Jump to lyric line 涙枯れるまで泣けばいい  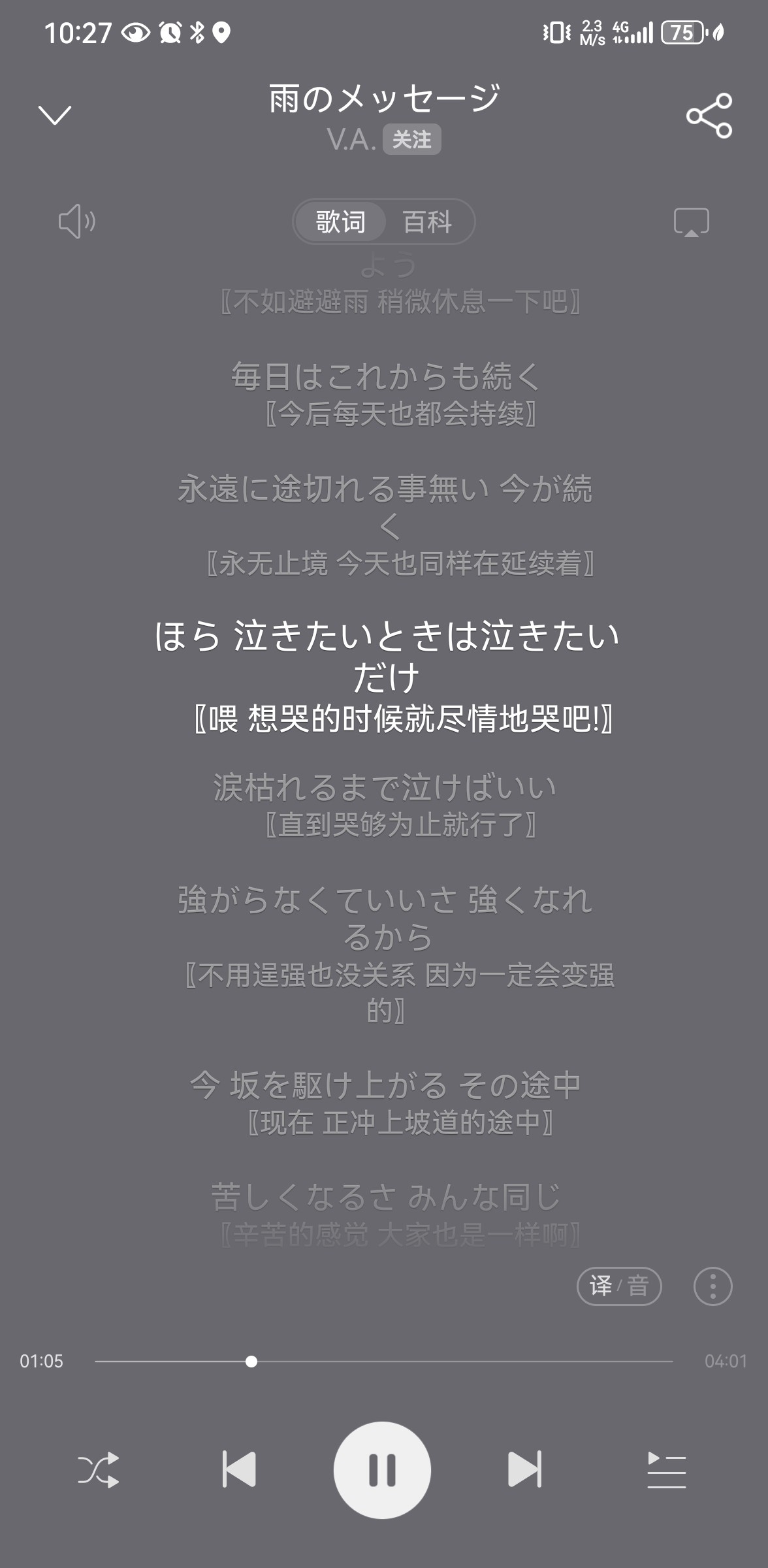click(x=385, y=787)
